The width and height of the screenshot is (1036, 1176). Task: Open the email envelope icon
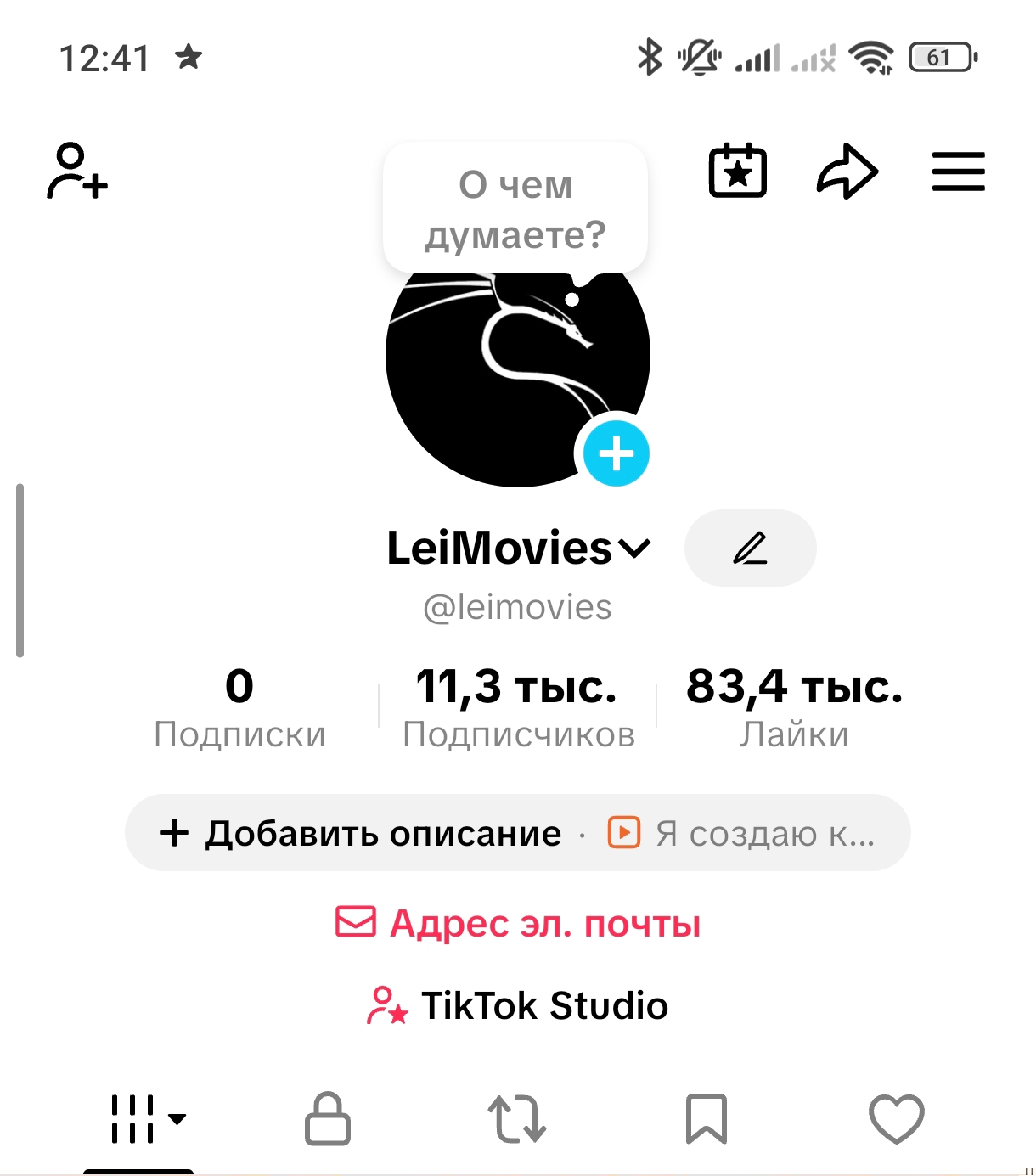click(x=356, y=922)
